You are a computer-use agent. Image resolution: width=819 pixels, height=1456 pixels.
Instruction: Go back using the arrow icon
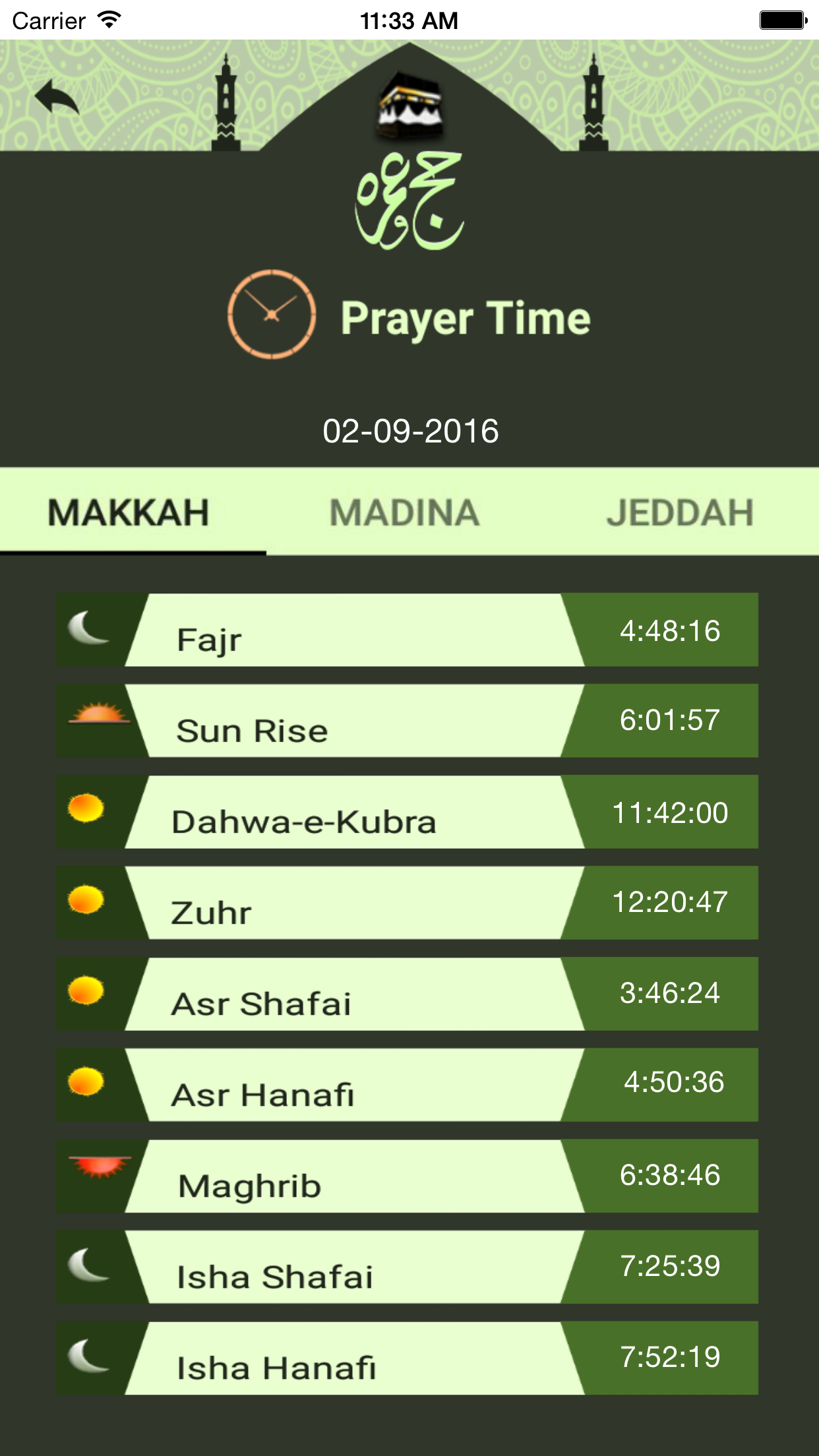coord(57,98)
